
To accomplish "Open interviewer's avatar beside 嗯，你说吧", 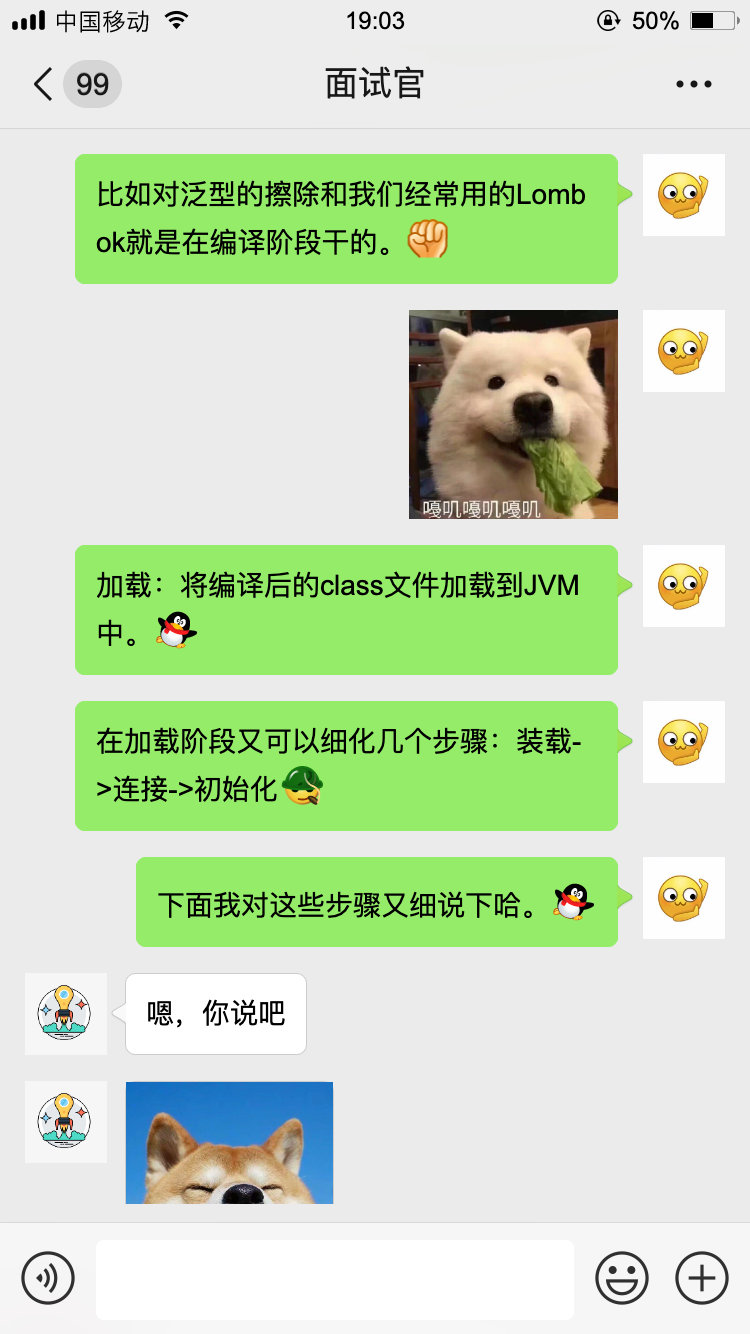I will pyautogui.click(x=65, y=1013).
